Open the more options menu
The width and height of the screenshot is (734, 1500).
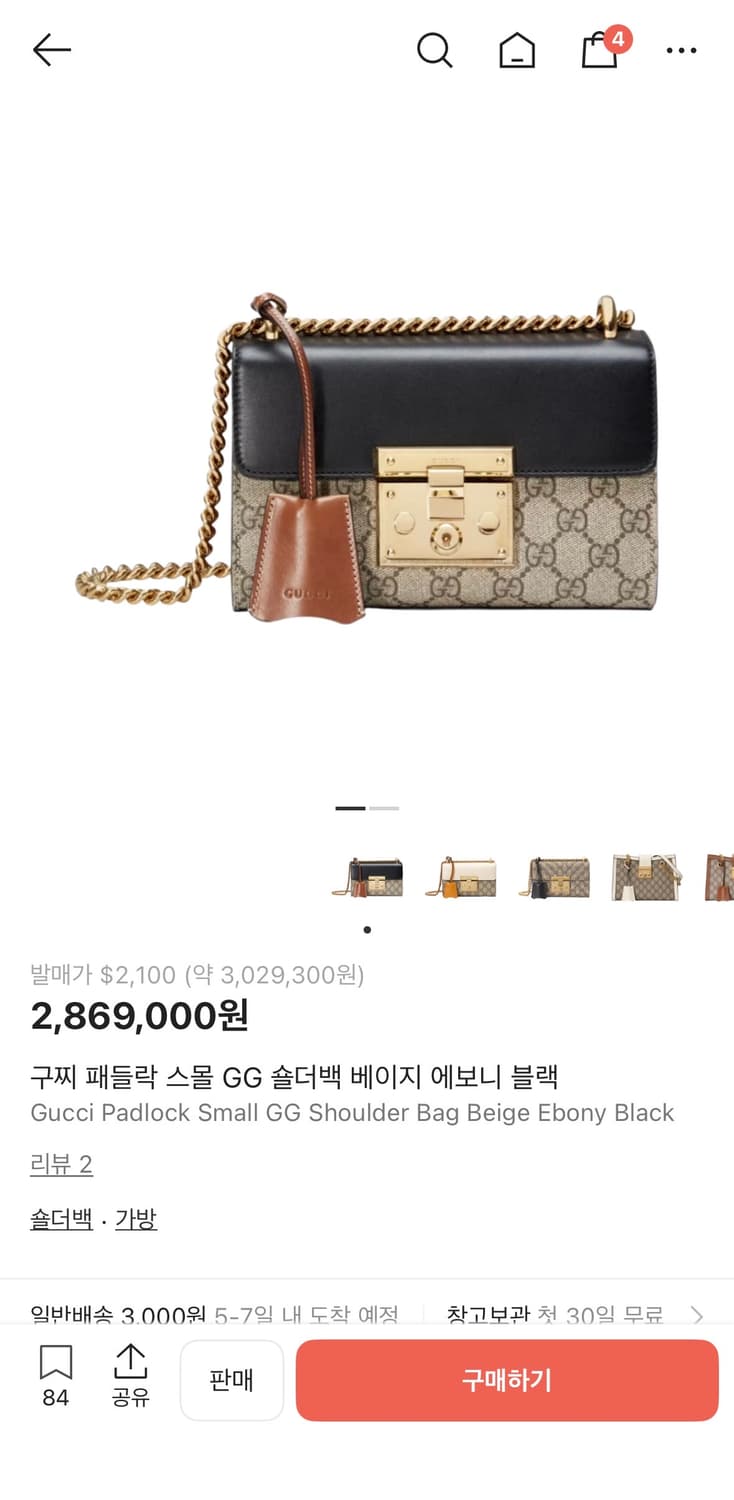tap(681, 50)
